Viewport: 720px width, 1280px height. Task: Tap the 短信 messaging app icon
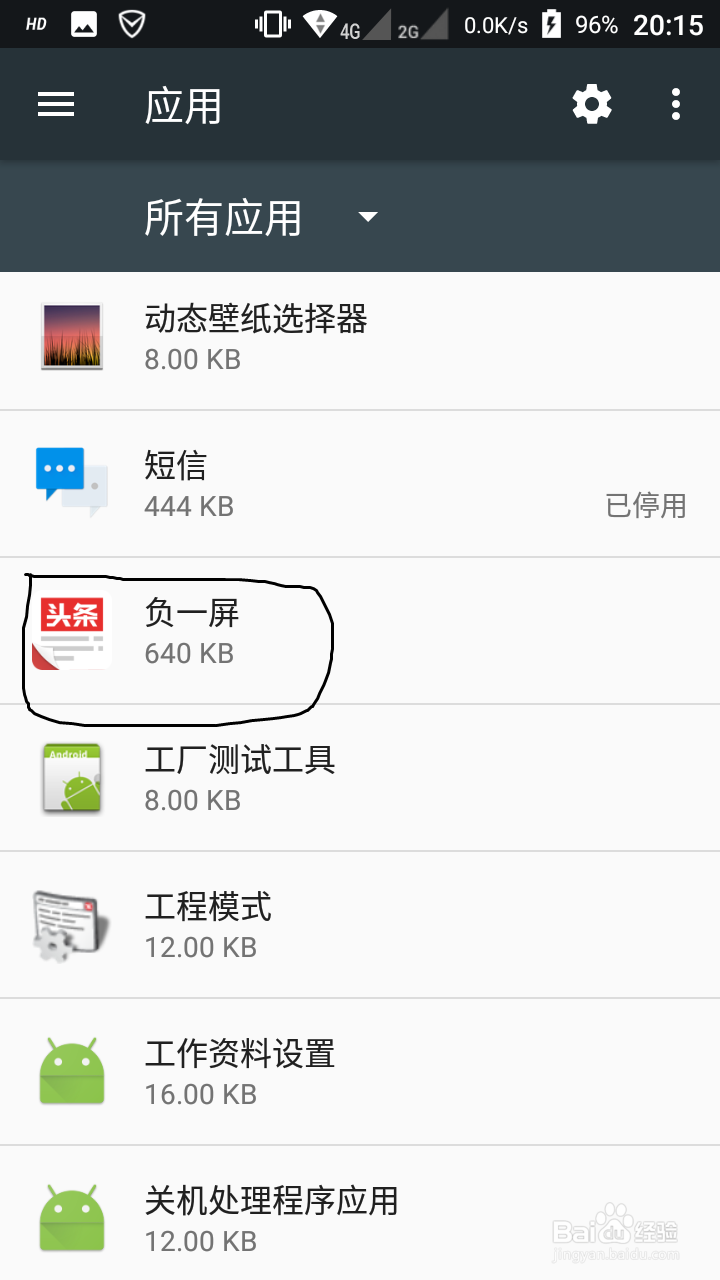point(71,483)
